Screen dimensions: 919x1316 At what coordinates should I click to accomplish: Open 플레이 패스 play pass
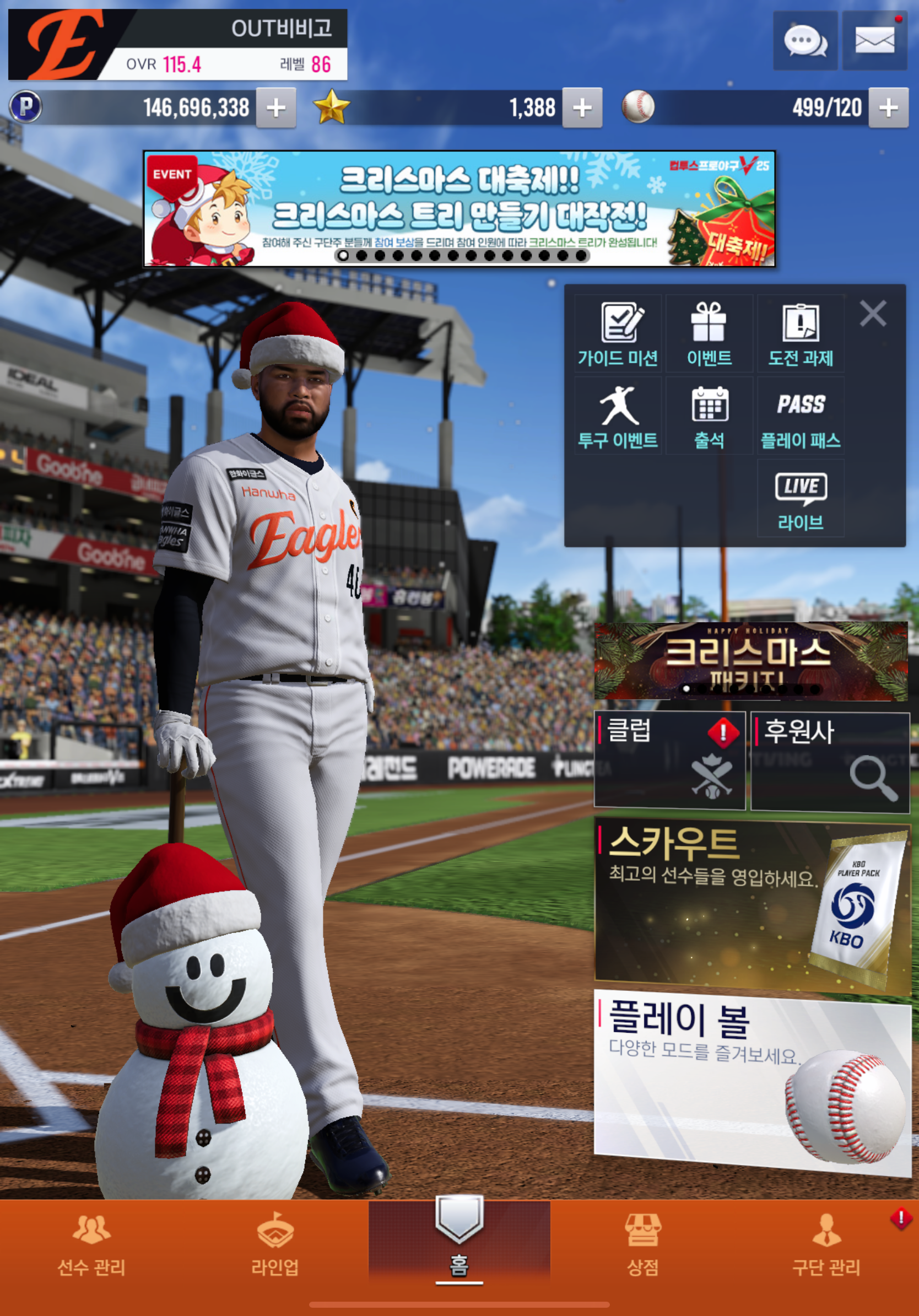point(801,416)
